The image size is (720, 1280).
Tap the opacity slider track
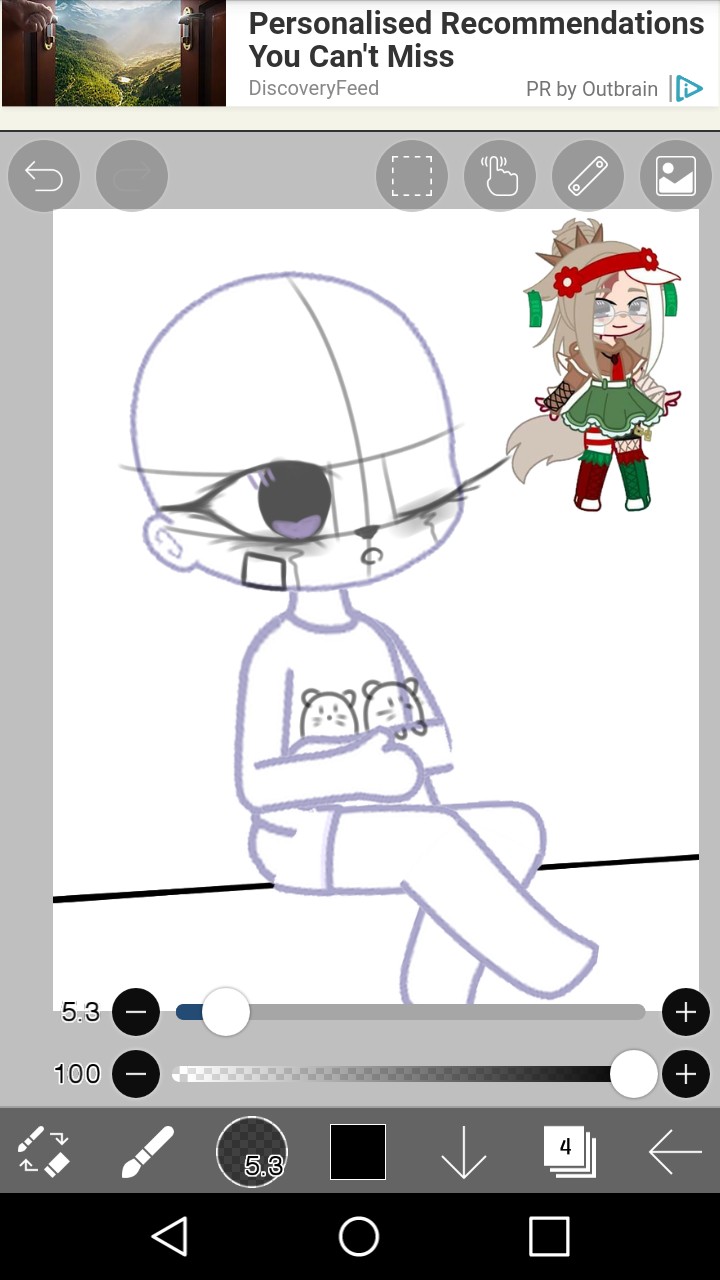400,1074
